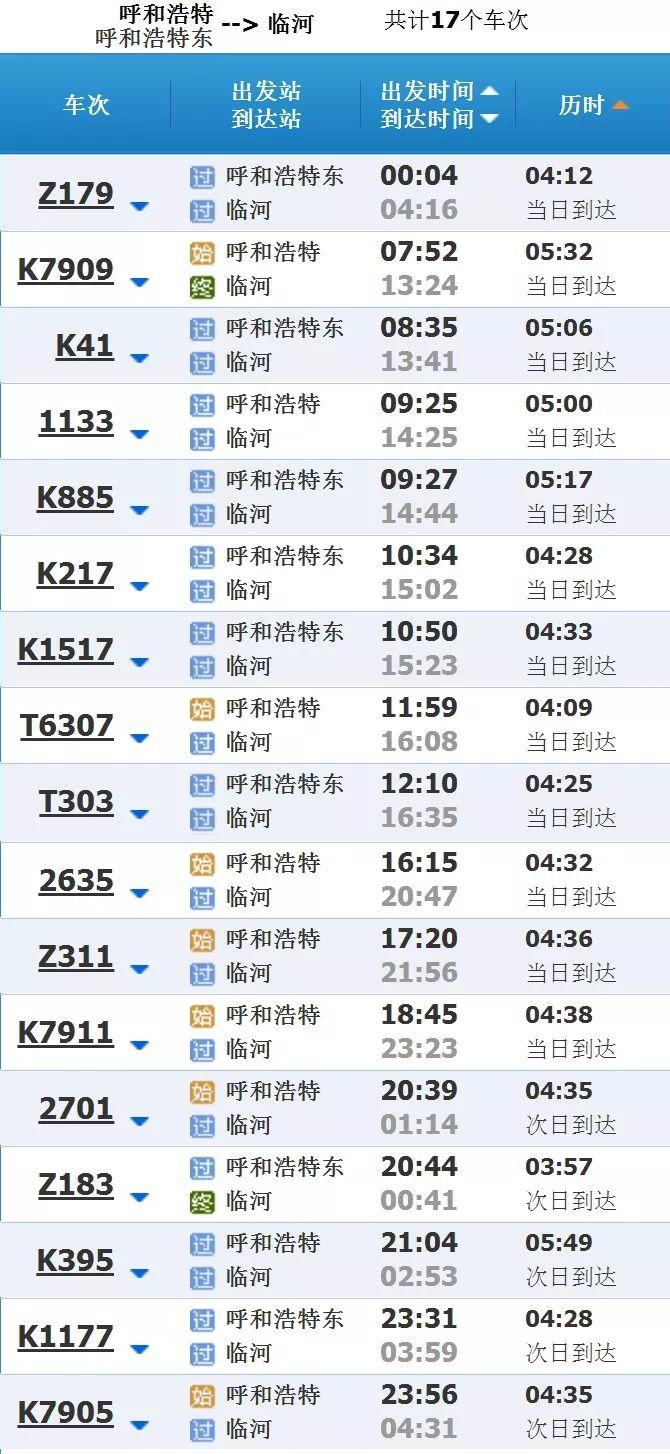Open train T303 link
Image resolution: width=670 pixels, height=1454 pixels.
76,801
